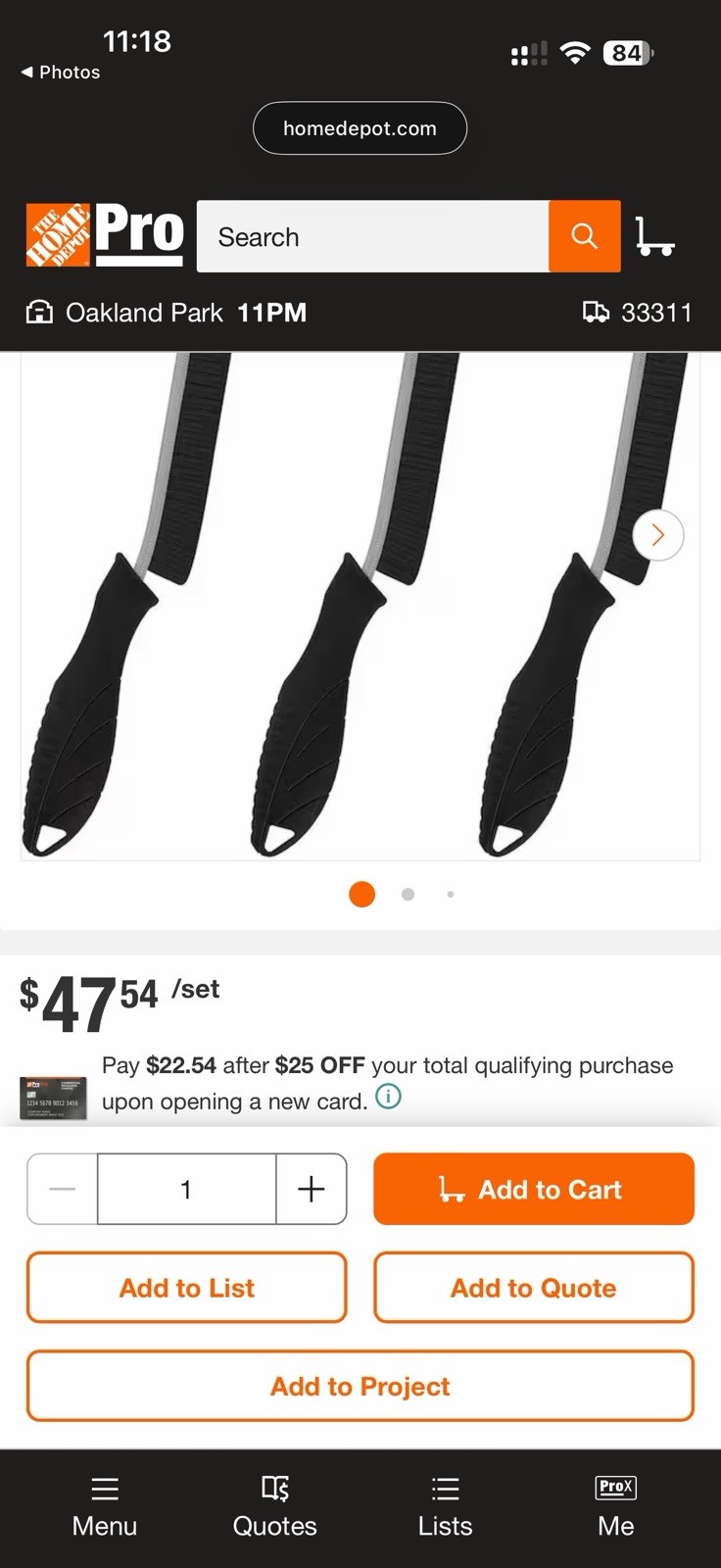
Task: Open the Me ProX tab
Action: click(616, 1507)
